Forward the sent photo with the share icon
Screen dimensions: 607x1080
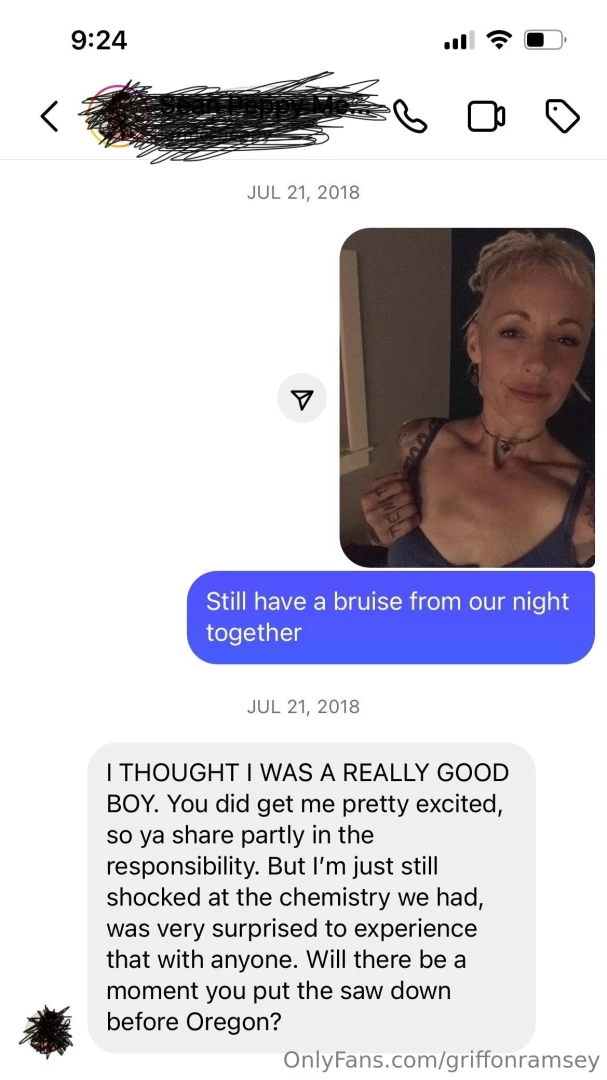(x=302, y=399)
